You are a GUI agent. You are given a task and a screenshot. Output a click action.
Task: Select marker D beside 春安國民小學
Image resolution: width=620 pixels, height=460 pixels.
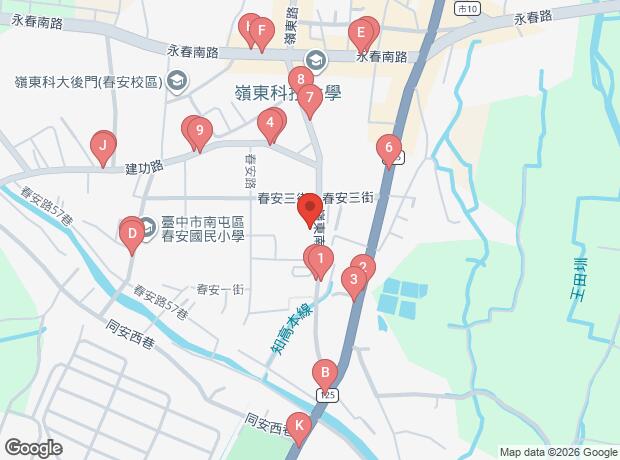[x=131, y=235]
